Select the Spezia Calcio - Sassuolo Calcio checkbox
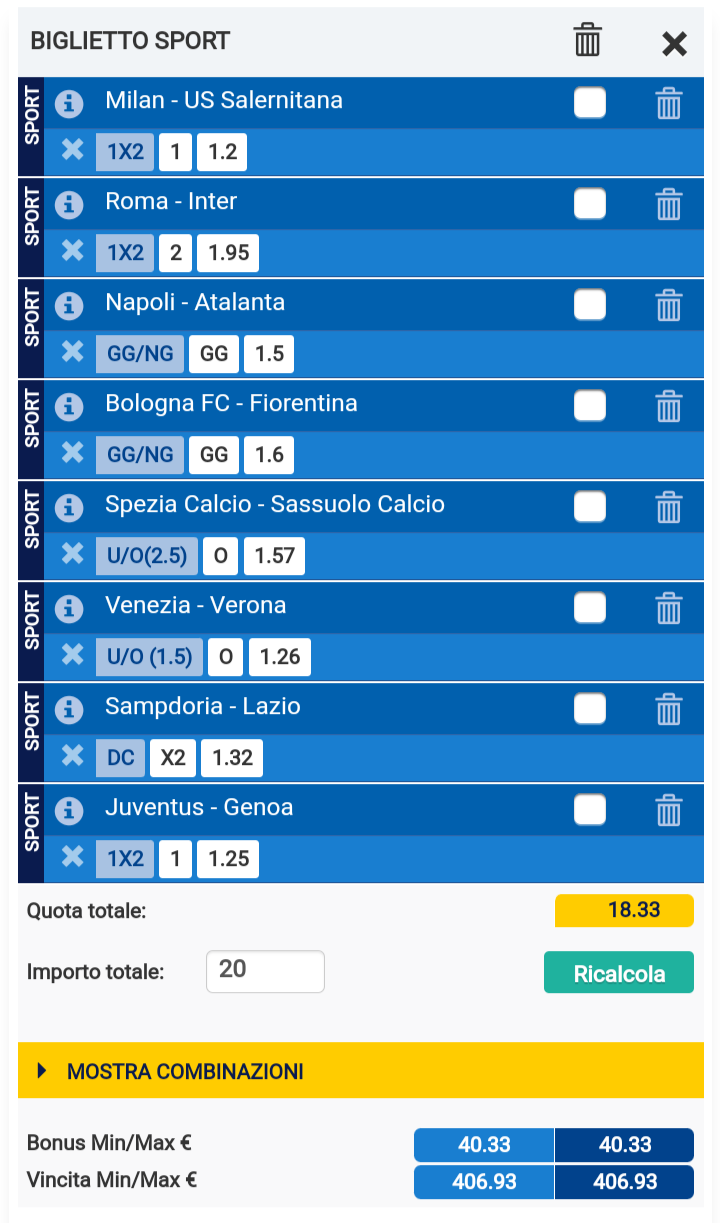The width and height of the screenshot is (720, 1223). click(590, 507)
